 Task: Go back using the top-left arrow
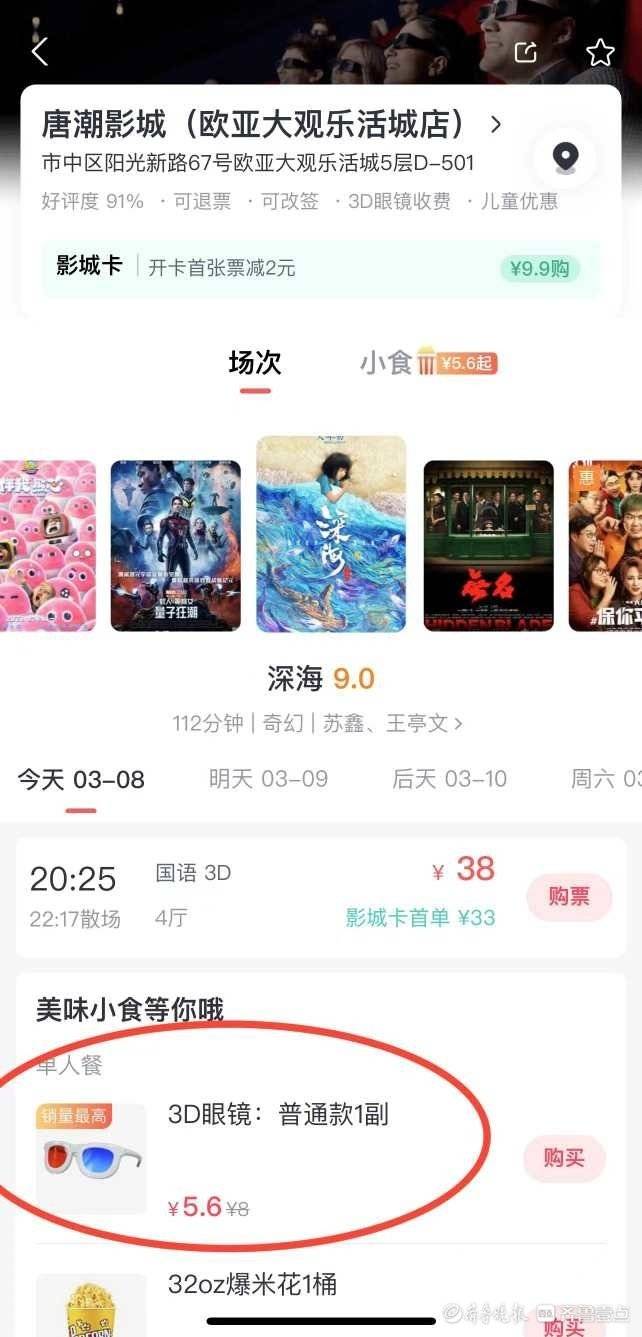(x=39, y=52)
